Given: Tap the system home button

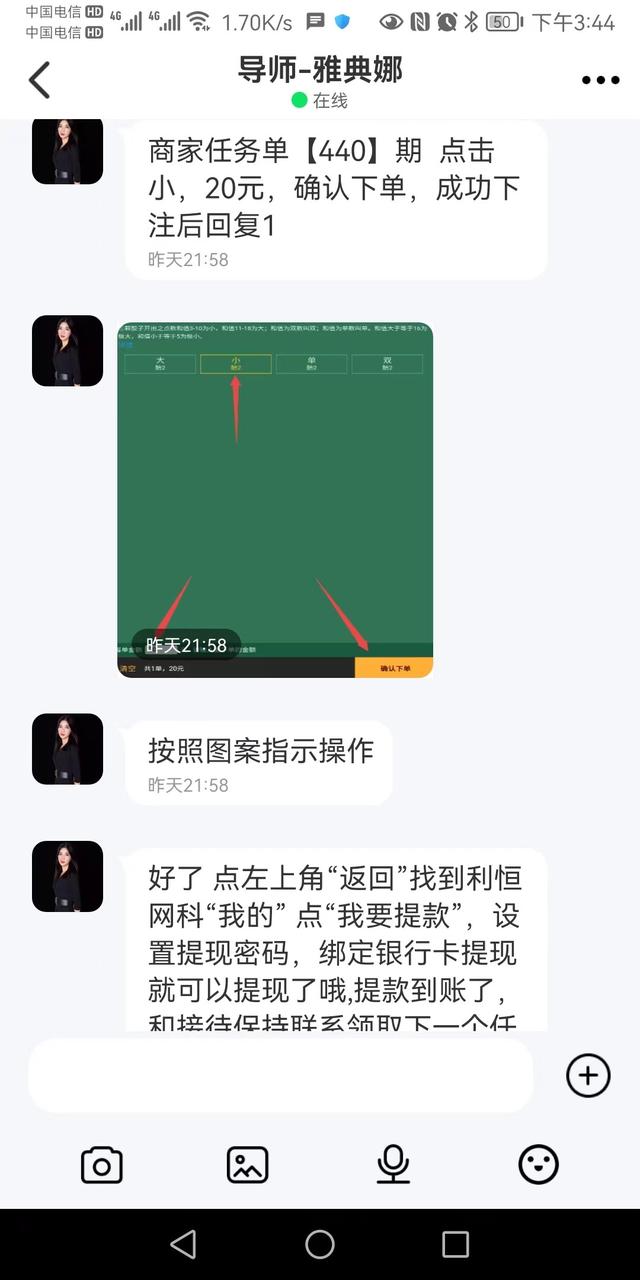Looking at the screenshot, I should click(320, 1244).
